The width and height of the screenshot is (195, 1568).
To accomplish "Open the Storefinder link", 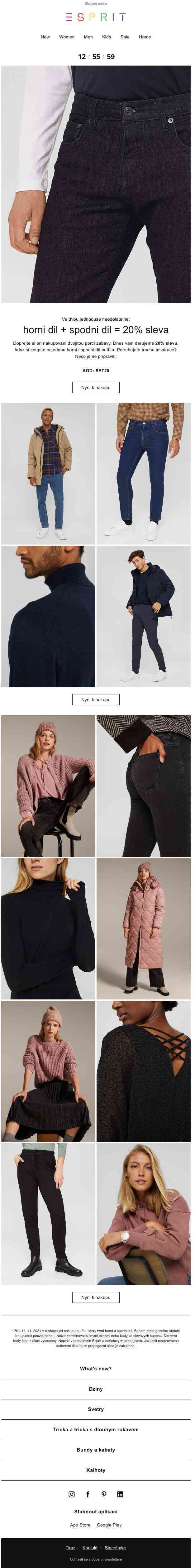I will [x=116, y=1547].
